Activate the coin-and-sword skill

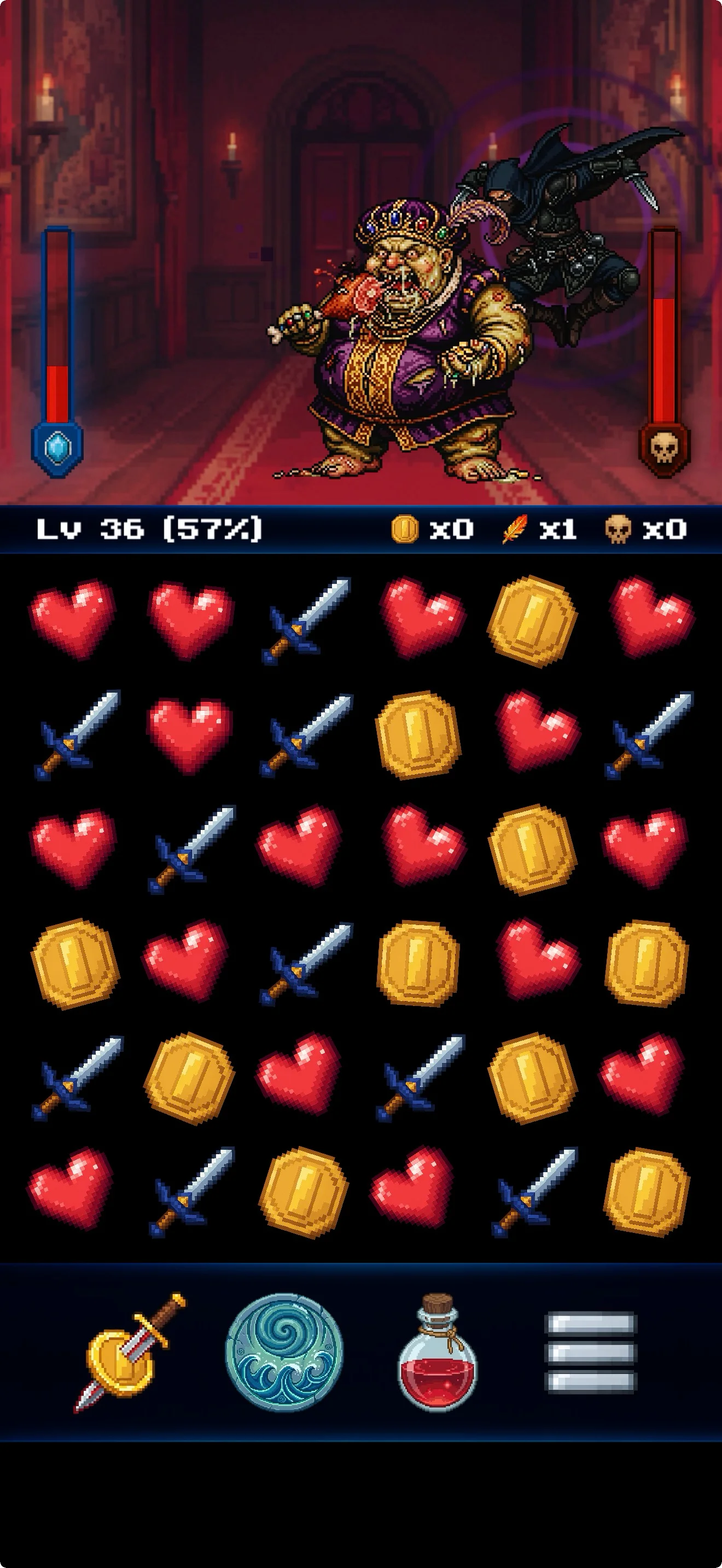pyautogui.click(x=129, y=1353)
